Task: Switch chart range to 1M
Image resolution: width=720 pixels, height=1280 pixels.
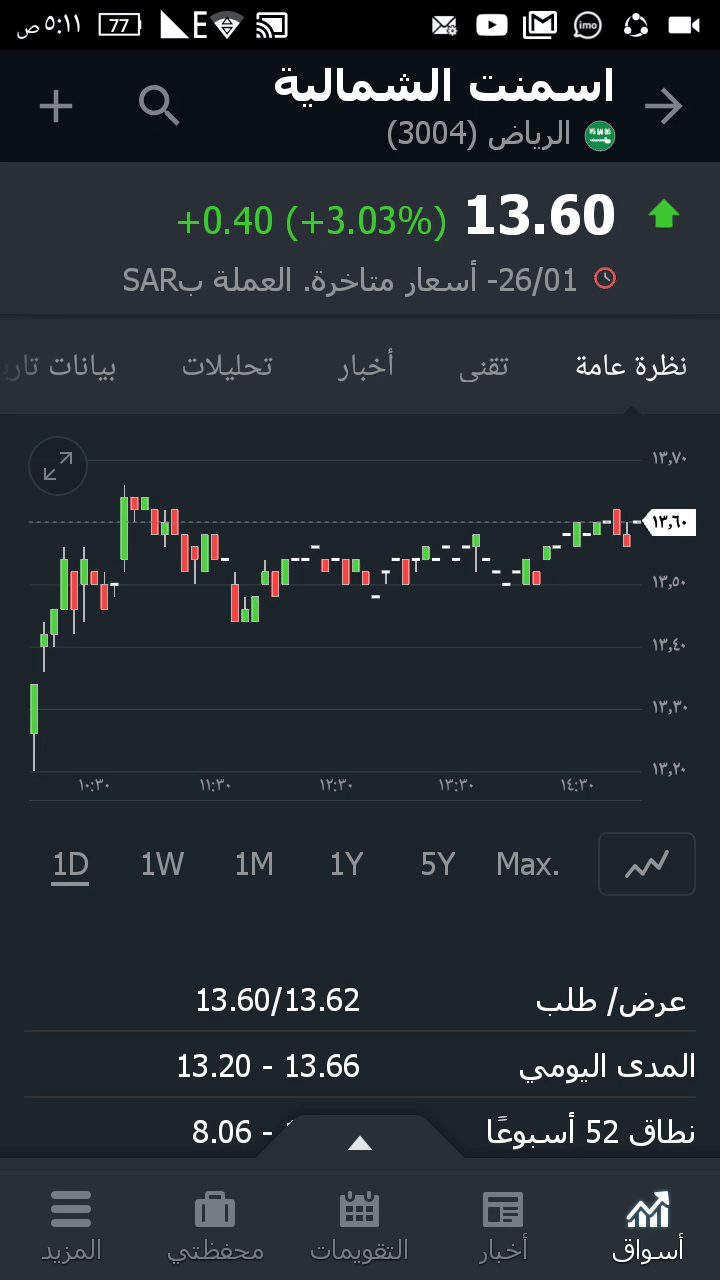Action: pos(254,864)
